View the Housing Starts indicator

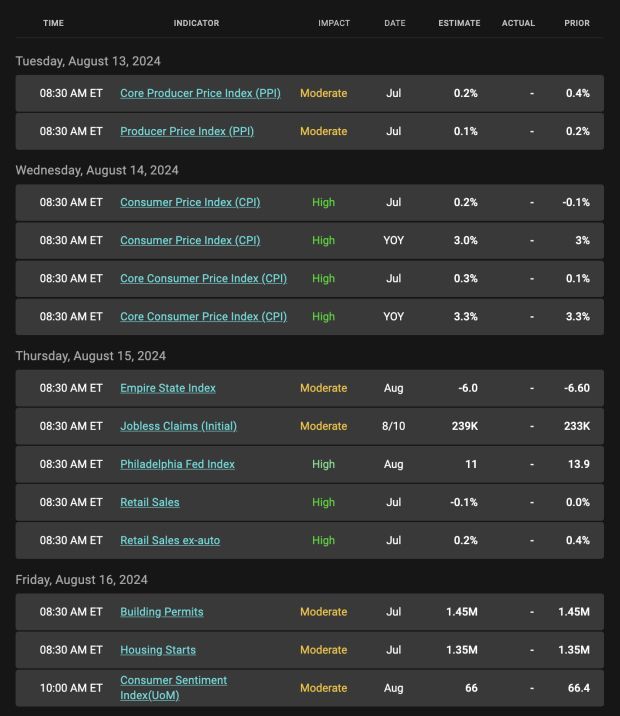pyautogui.click(x=158, y=650)
